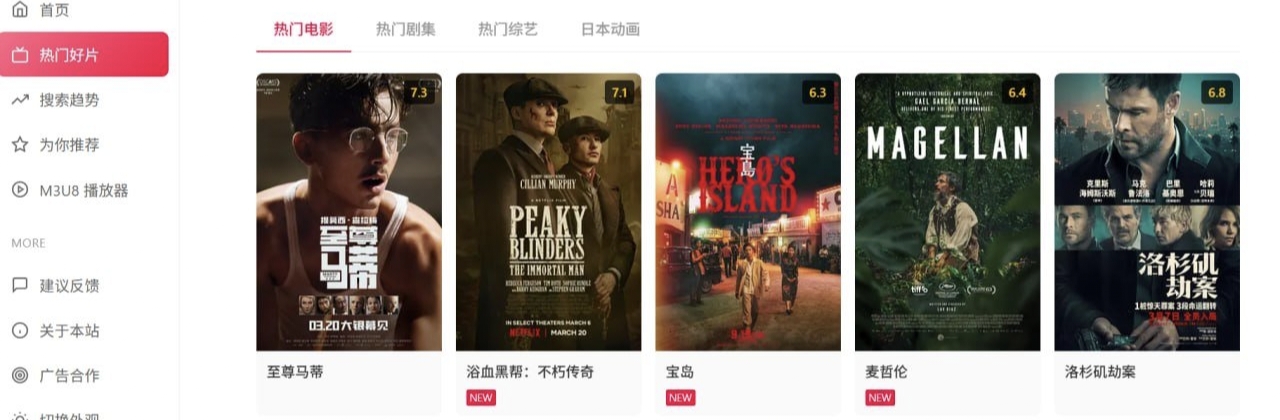Switch to the 热门剧集 tab

coord(405,29)
